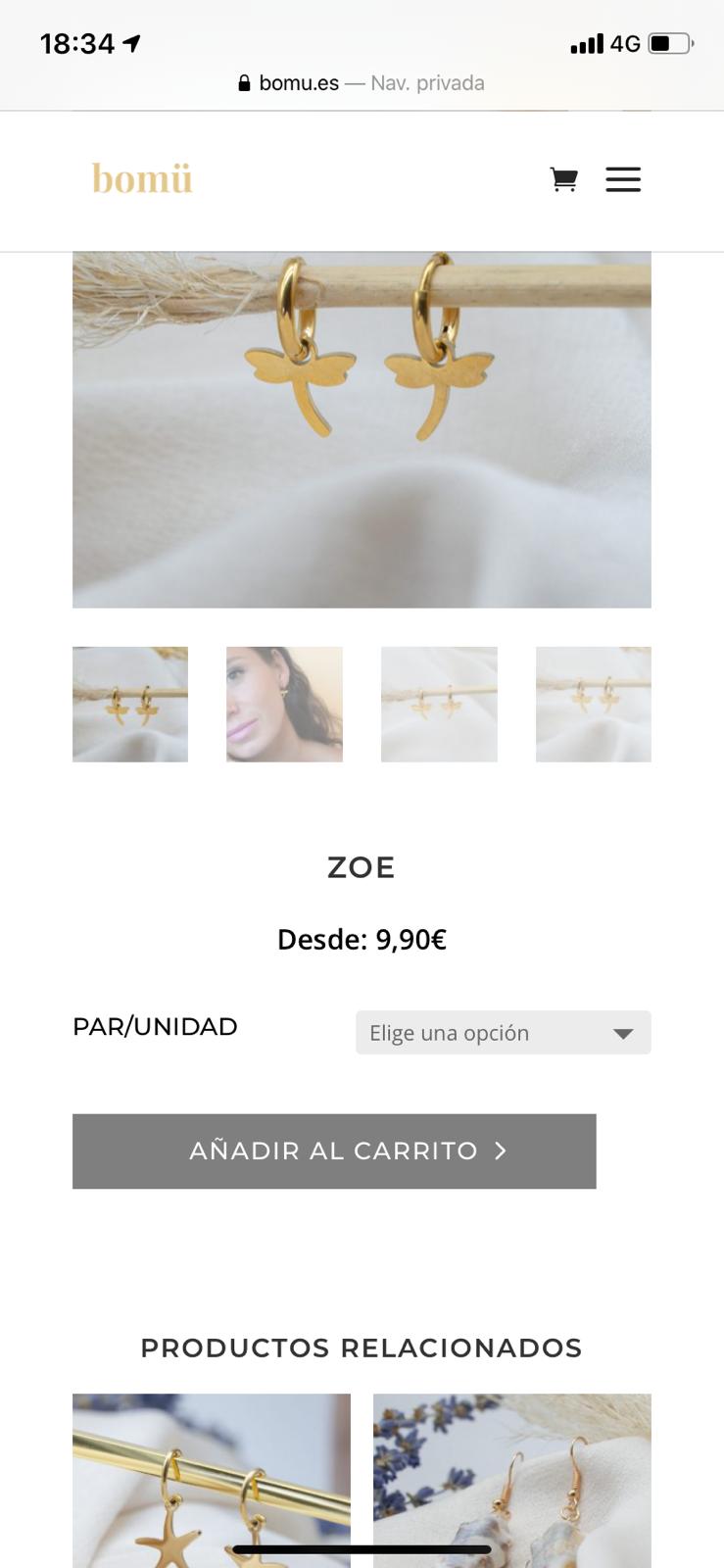View the thumbnail with the woman's face
The image size is (724, 1568).
(284, 704)
